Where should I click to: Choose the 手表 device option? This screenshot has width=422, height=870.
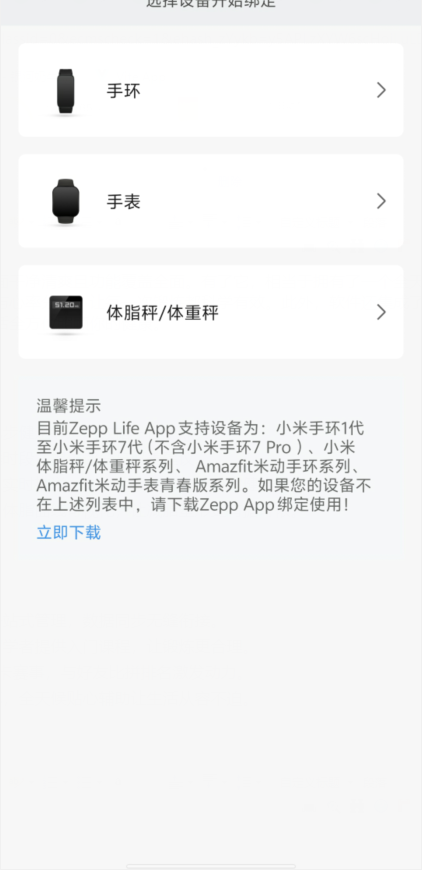(211, 201)
